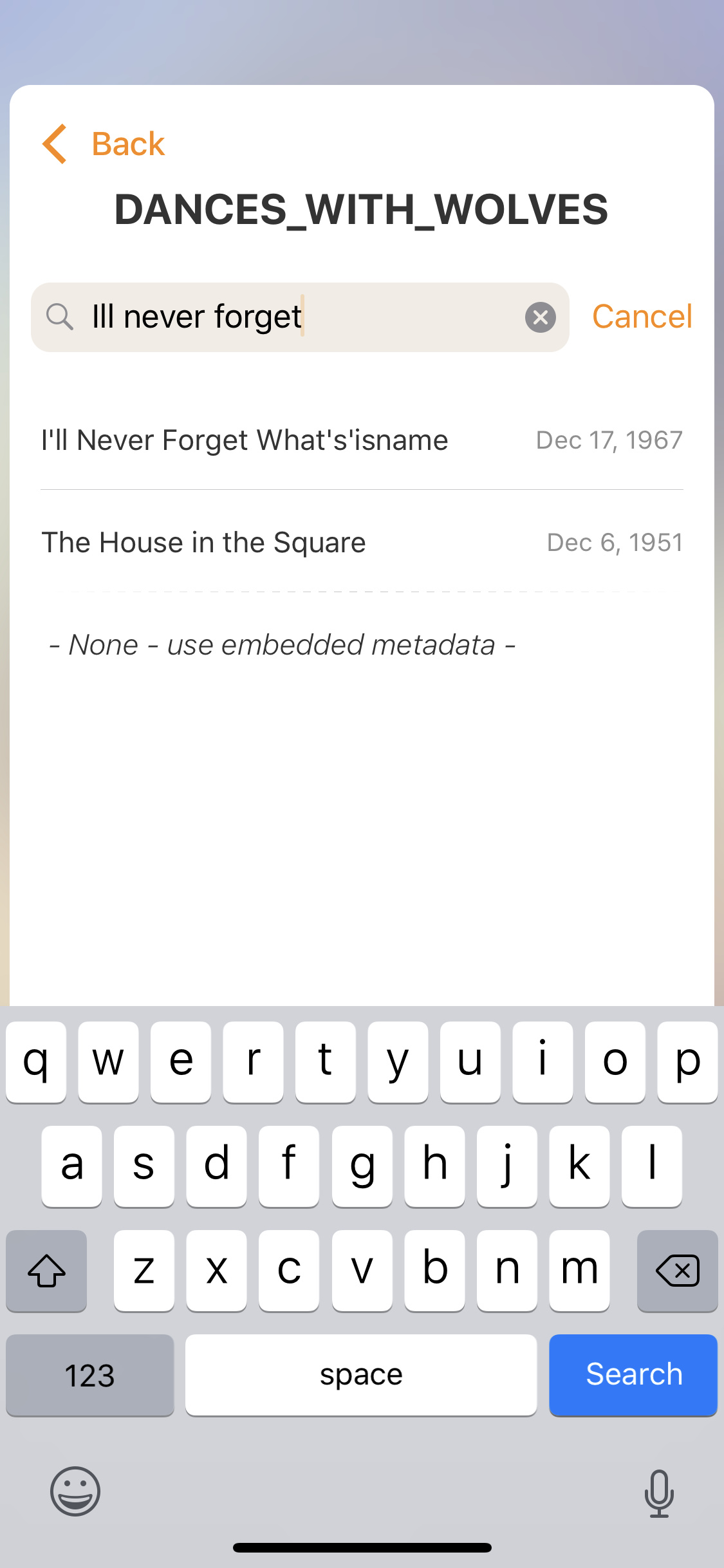Switch keyboard to 123 numbers
724x1568 pixels.
pos(90,1374)
